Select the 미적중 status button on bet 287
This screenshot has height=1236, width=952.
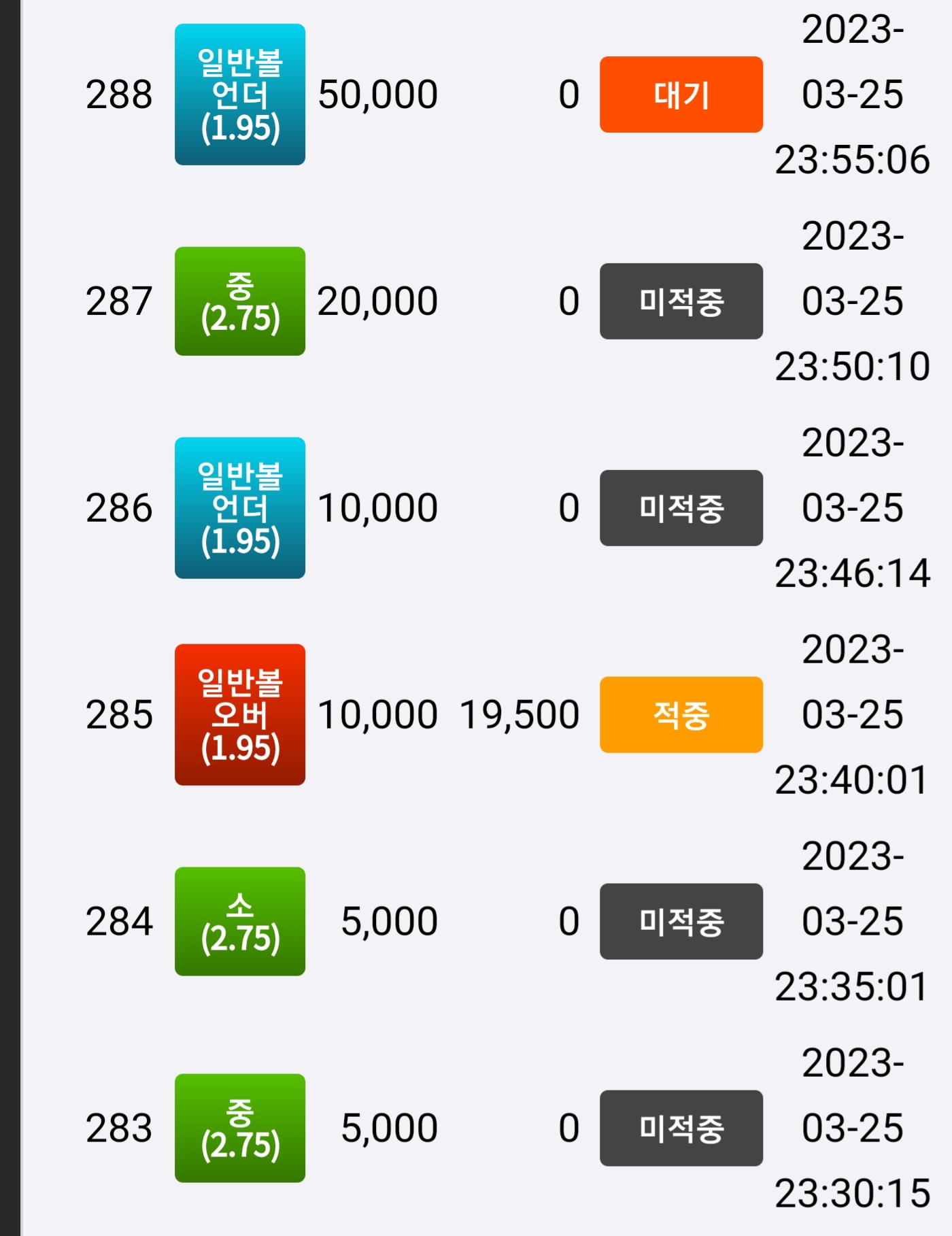pyautogui.click(x=681, y=301)
